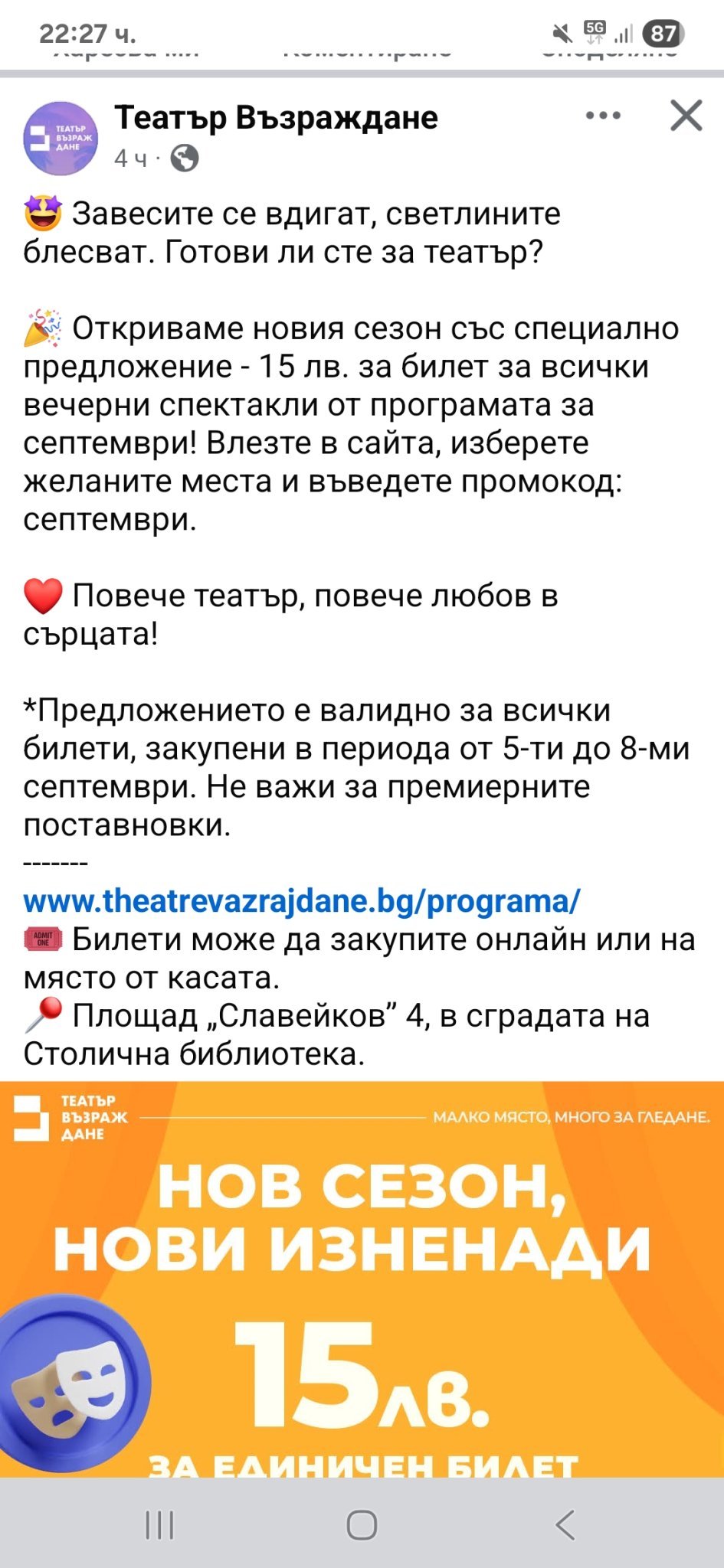The height and width of the screenshot is (1568, 724).
Task: Open the 15 лв. promo image
Action: 362,1279
